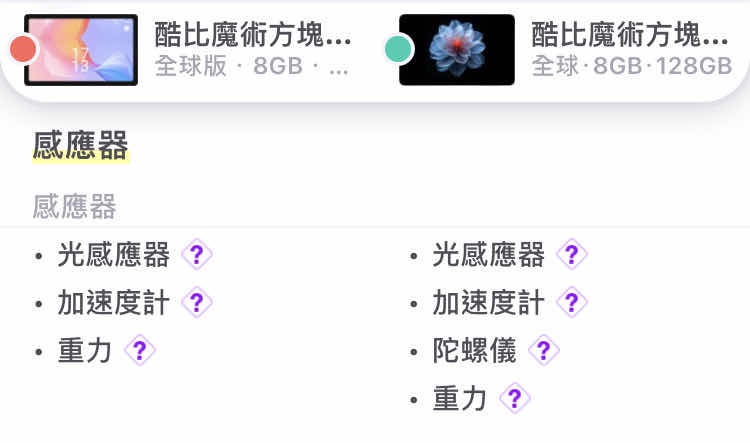The width and height of the screenshot is (750, 443).
Task: Explain 加速度計 for the 全球·8GB·128GB device
Action: tap(572, 302)
